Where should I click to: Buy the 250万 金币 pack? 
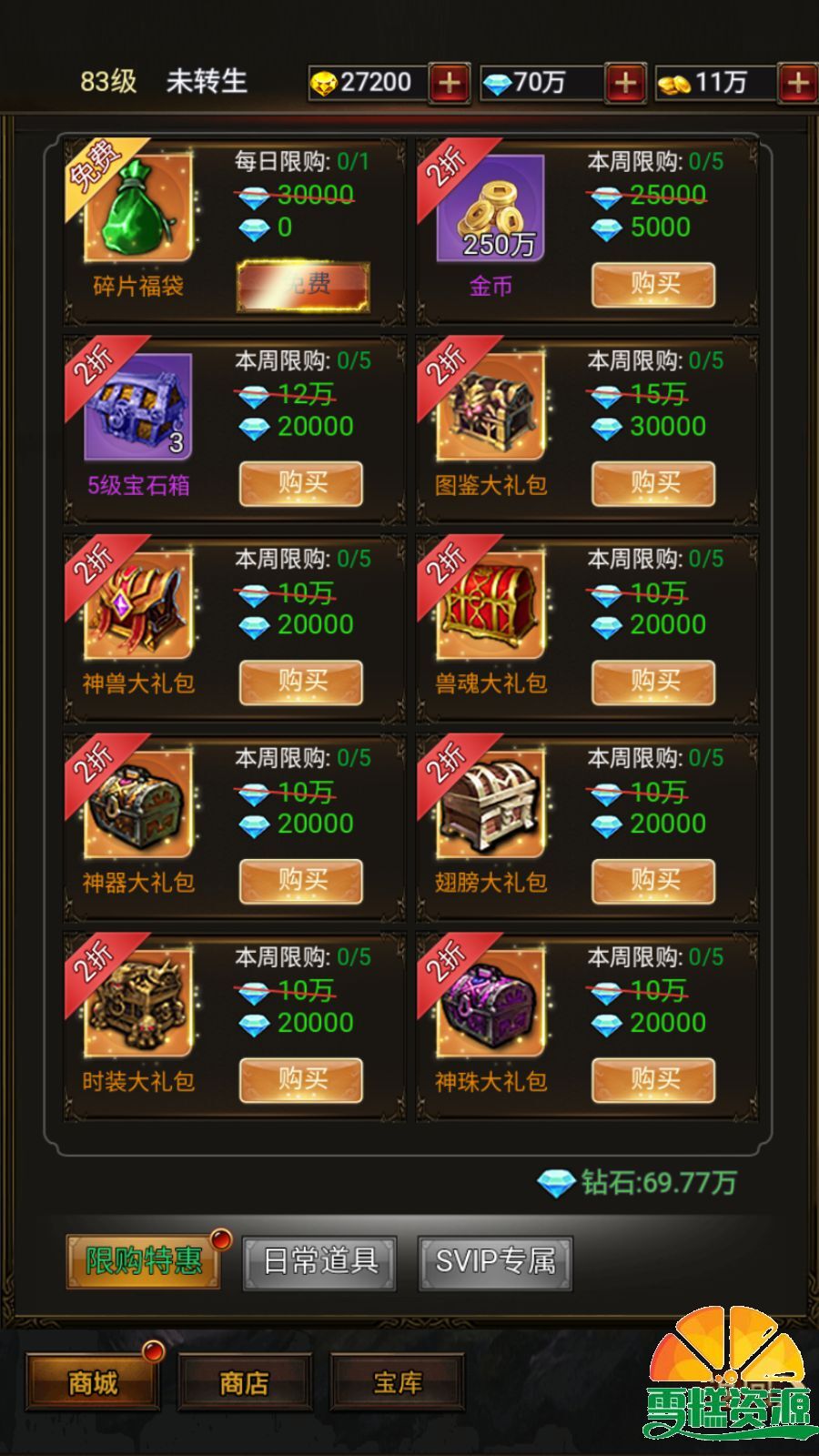(x=653, y=286)
